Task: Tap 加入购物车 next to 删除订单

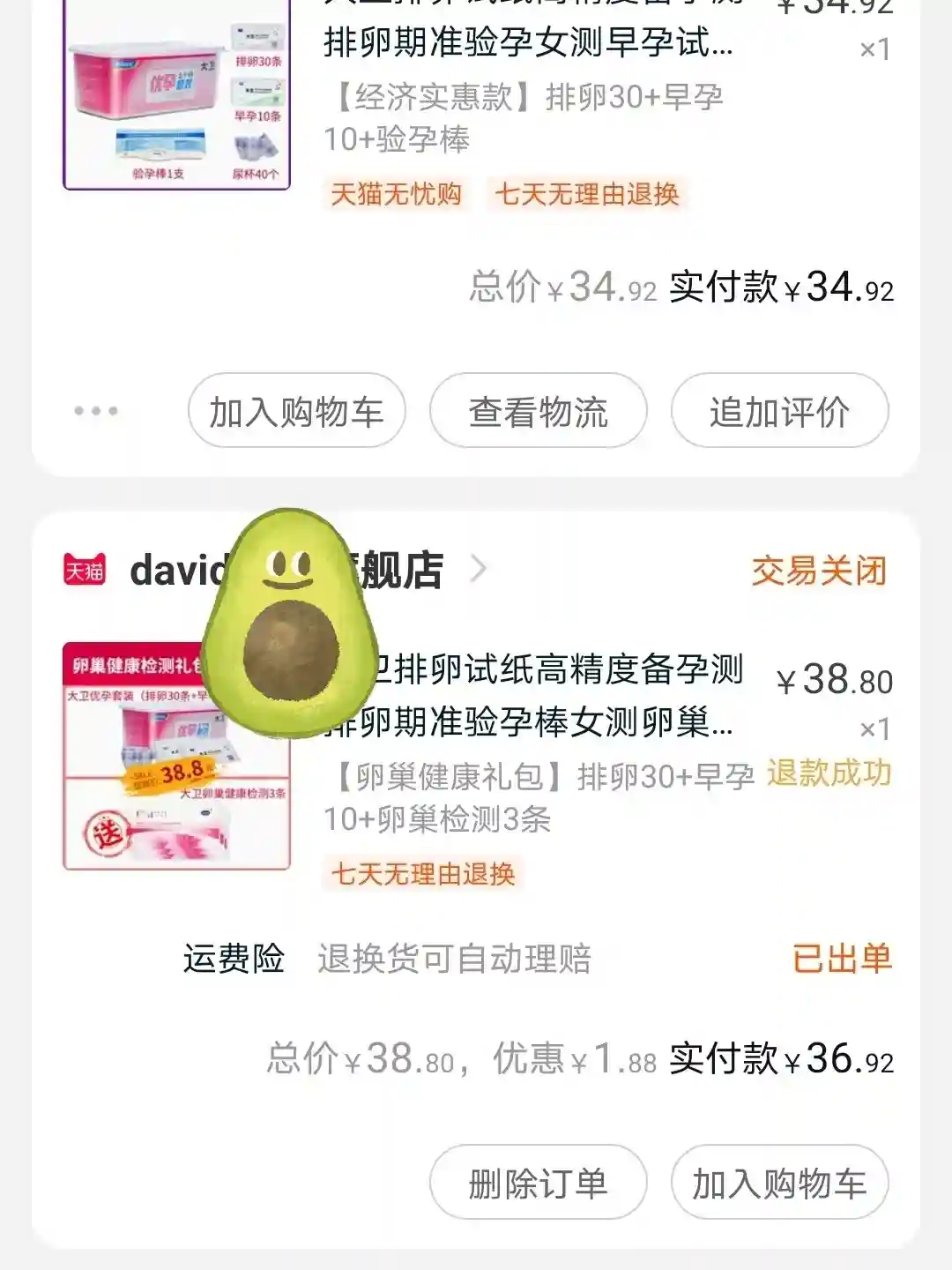Action: click(x=779, y=1183)
